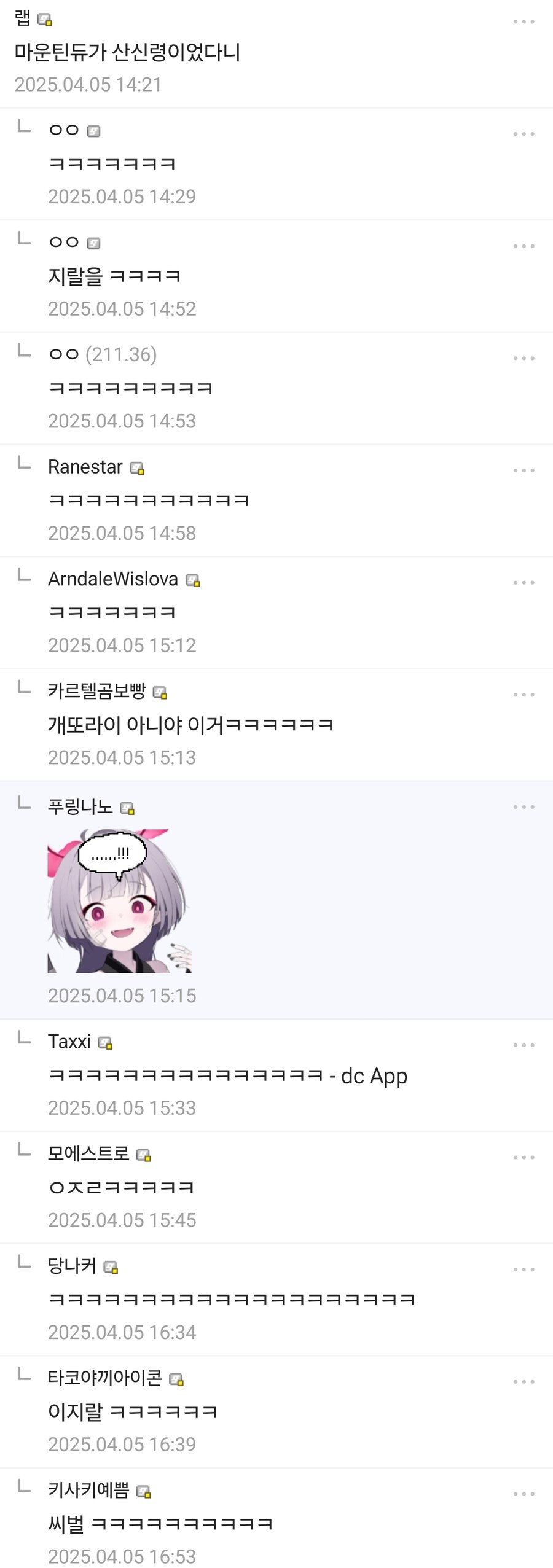Image resolution: width=553 pixels, height=1568 pixels.
Task: Click the icon beside the first ㅇㅇ commenter
Action: [x=93, y=131]
